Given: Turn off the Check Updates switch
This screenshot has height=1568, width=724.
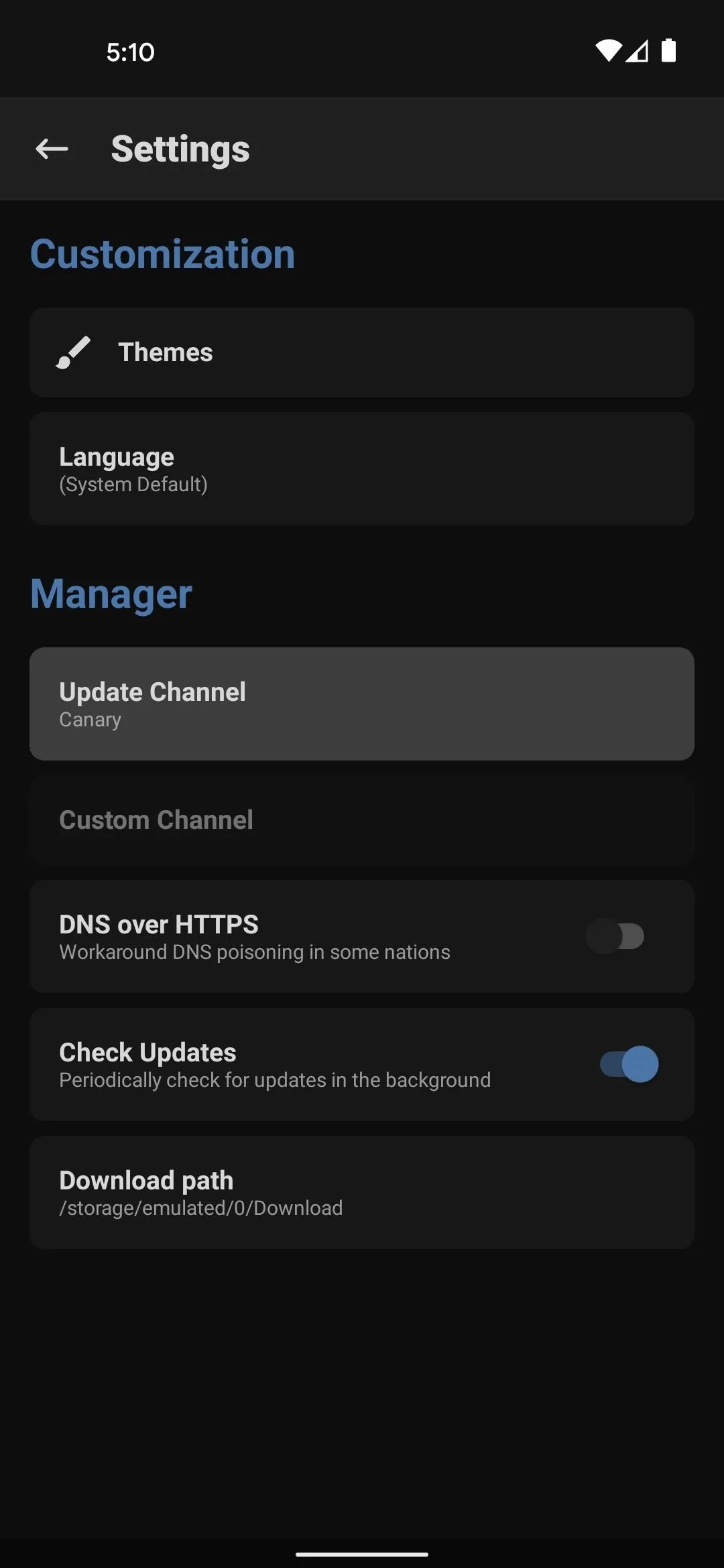Looking at the screenshot, I should (629, 1064).
